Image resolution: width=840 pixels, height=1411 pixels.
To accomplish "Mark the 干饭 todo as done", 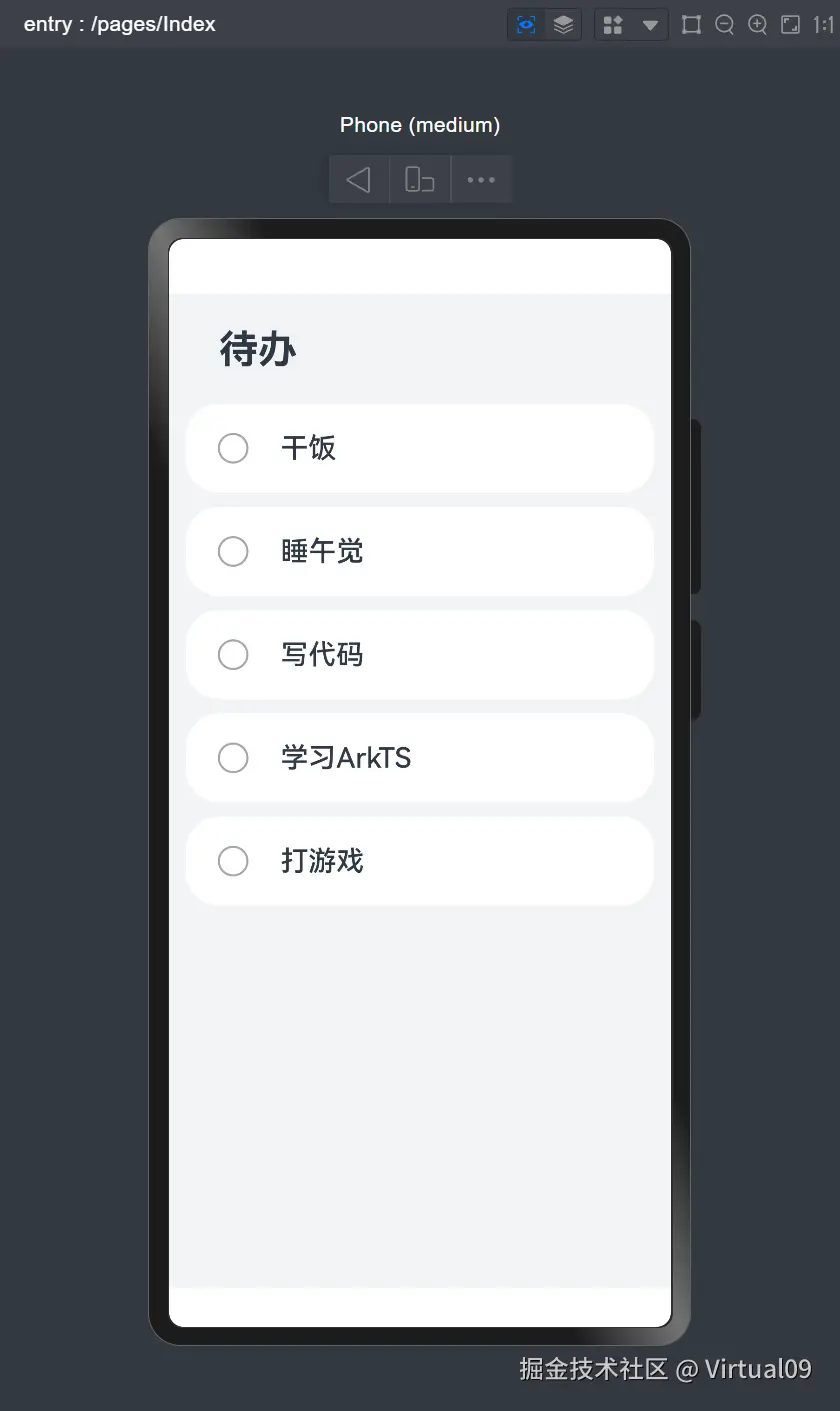I will click(x=233, y=448).
